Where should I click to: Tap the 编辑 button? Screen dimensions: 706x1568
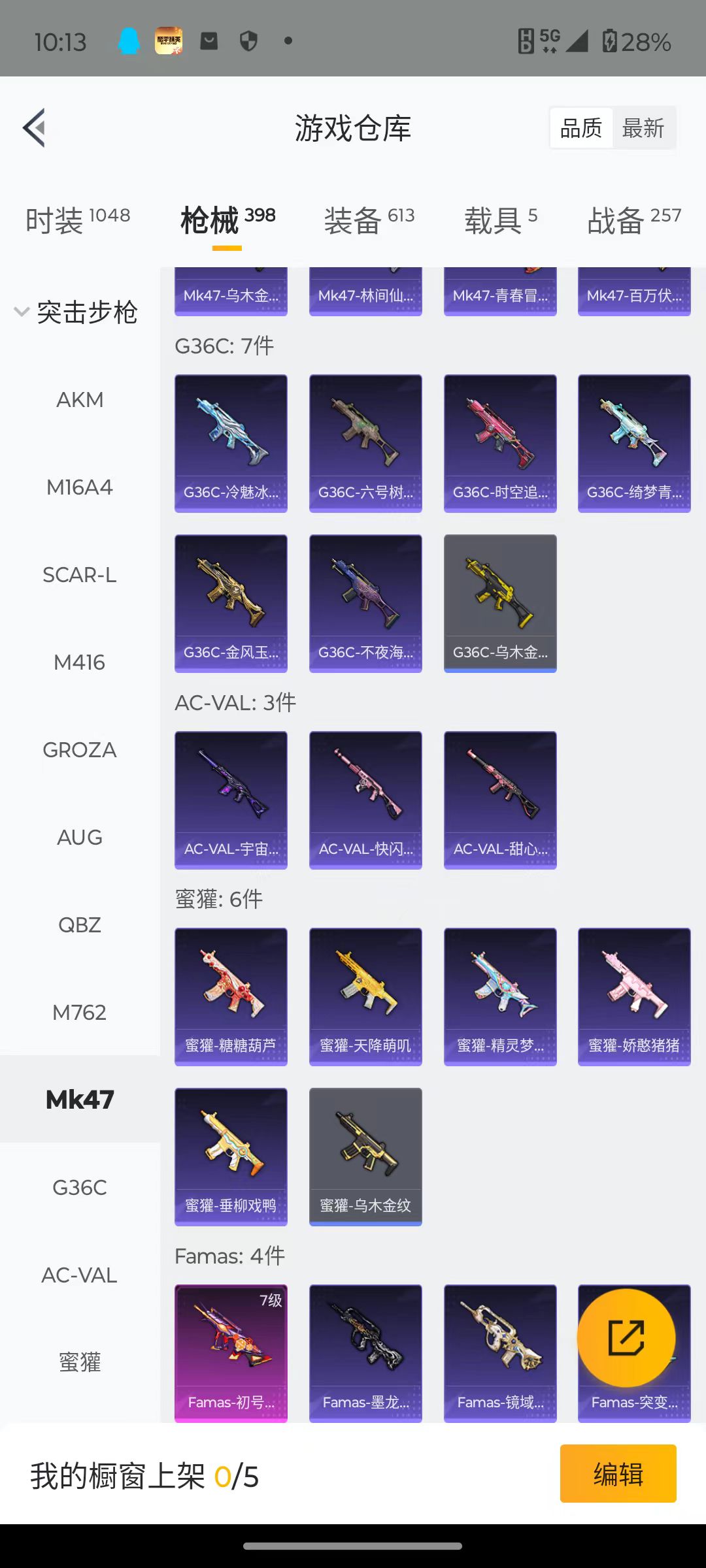[x=618, y=1474]
